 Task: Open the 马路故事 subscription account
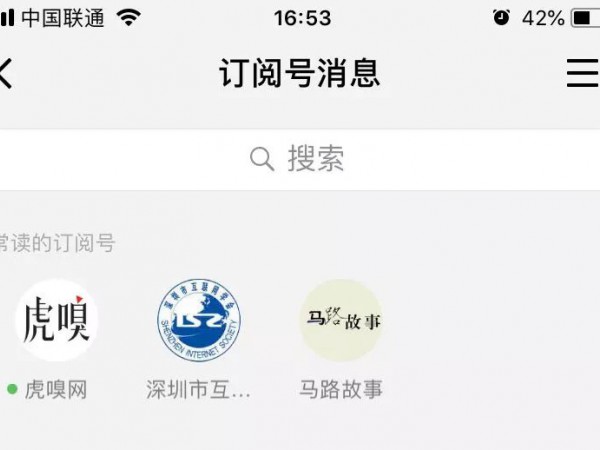341,321
